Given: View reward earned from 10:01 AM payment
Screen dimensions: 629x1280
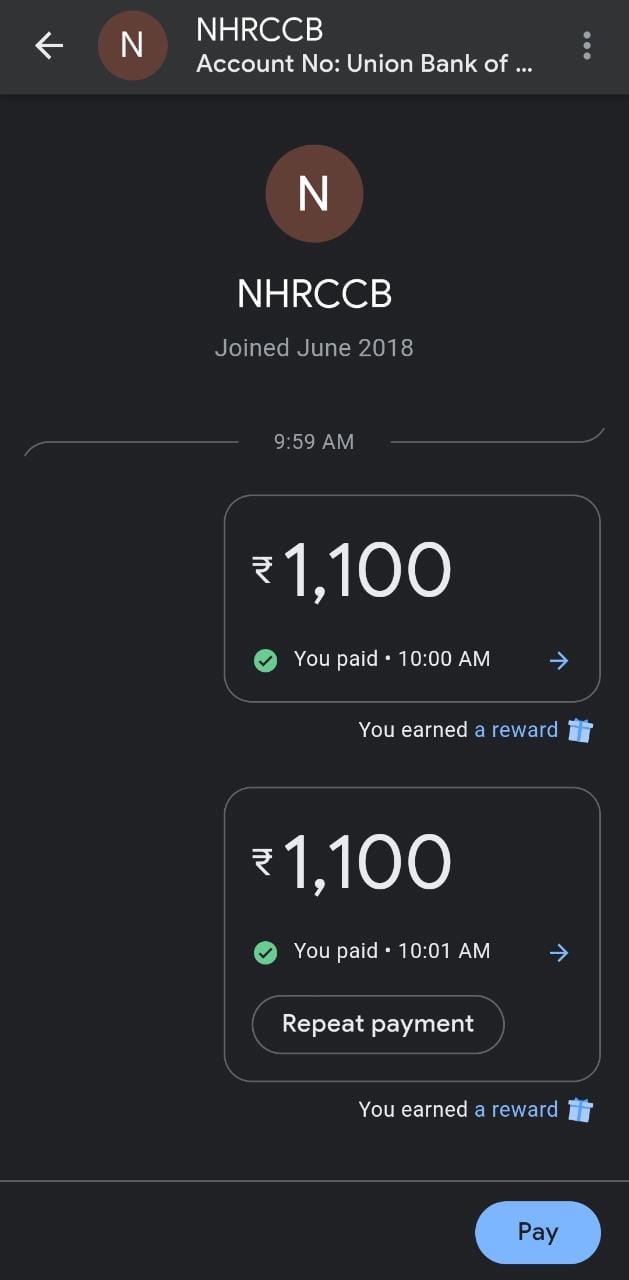Looking at the screenshot, I should [x=516, y=1109].
